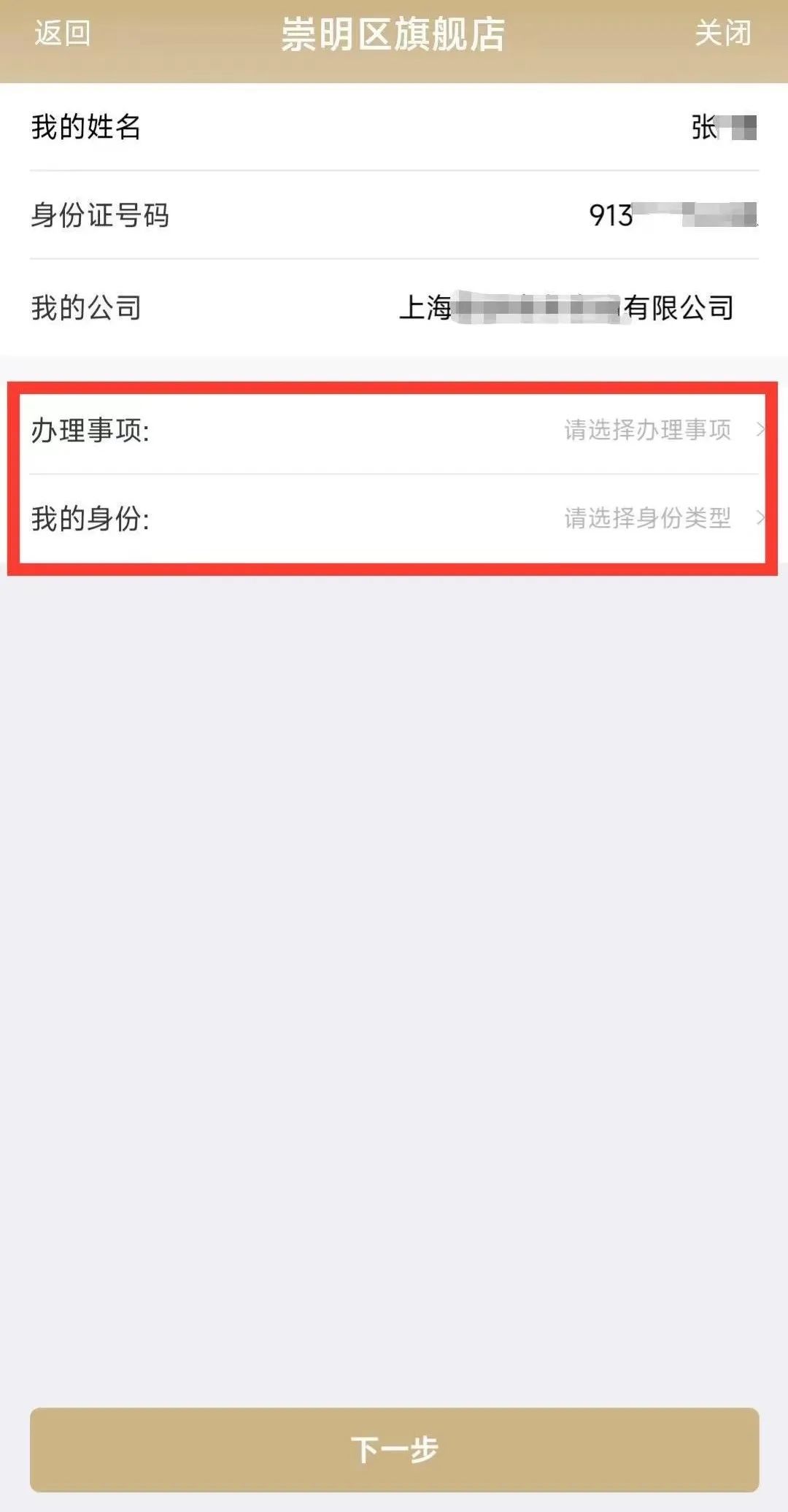Screen dimensions: 788x1512
Task: Tap 返回 to go back
Action: click(63, 34)
